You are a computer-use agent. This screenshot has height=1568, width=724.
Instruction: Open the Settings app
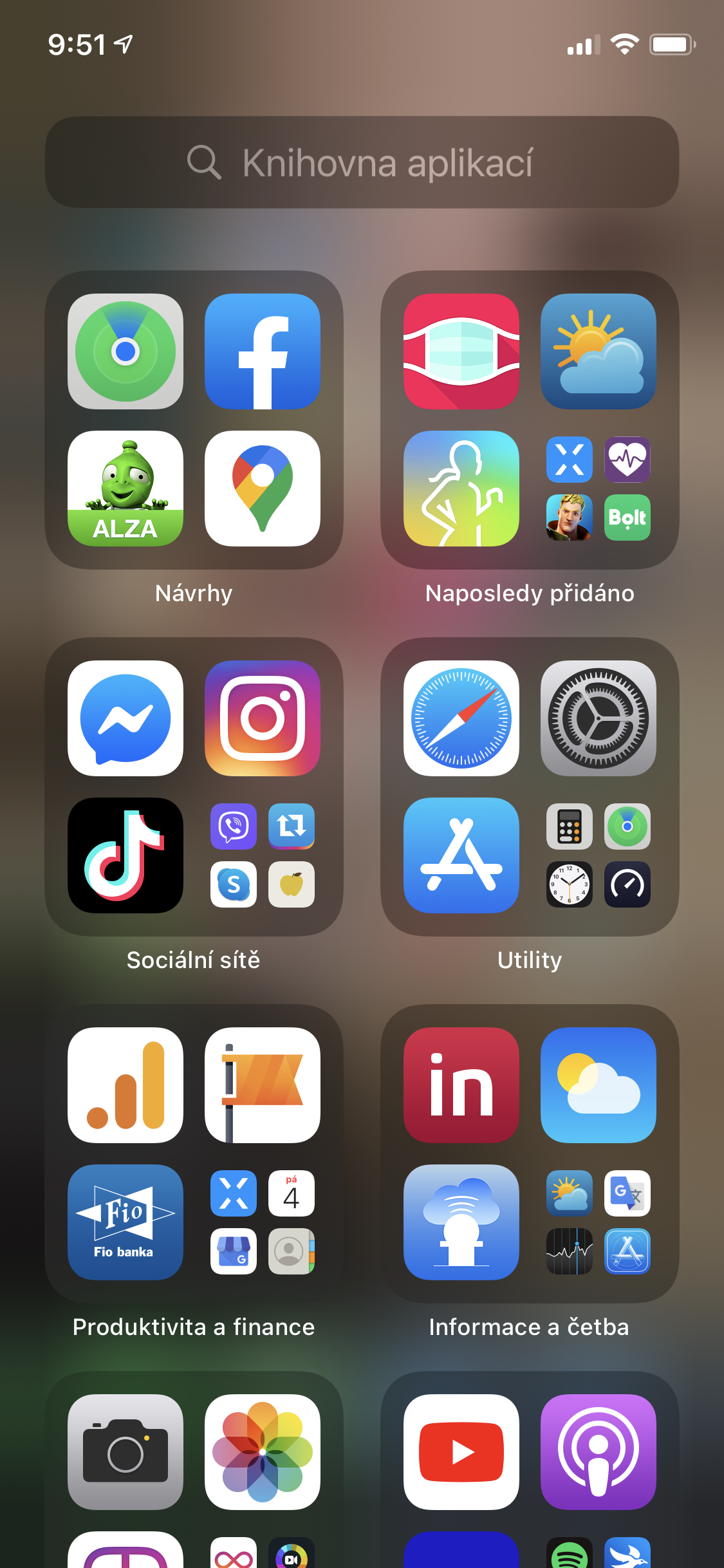[x=599, y=718]
